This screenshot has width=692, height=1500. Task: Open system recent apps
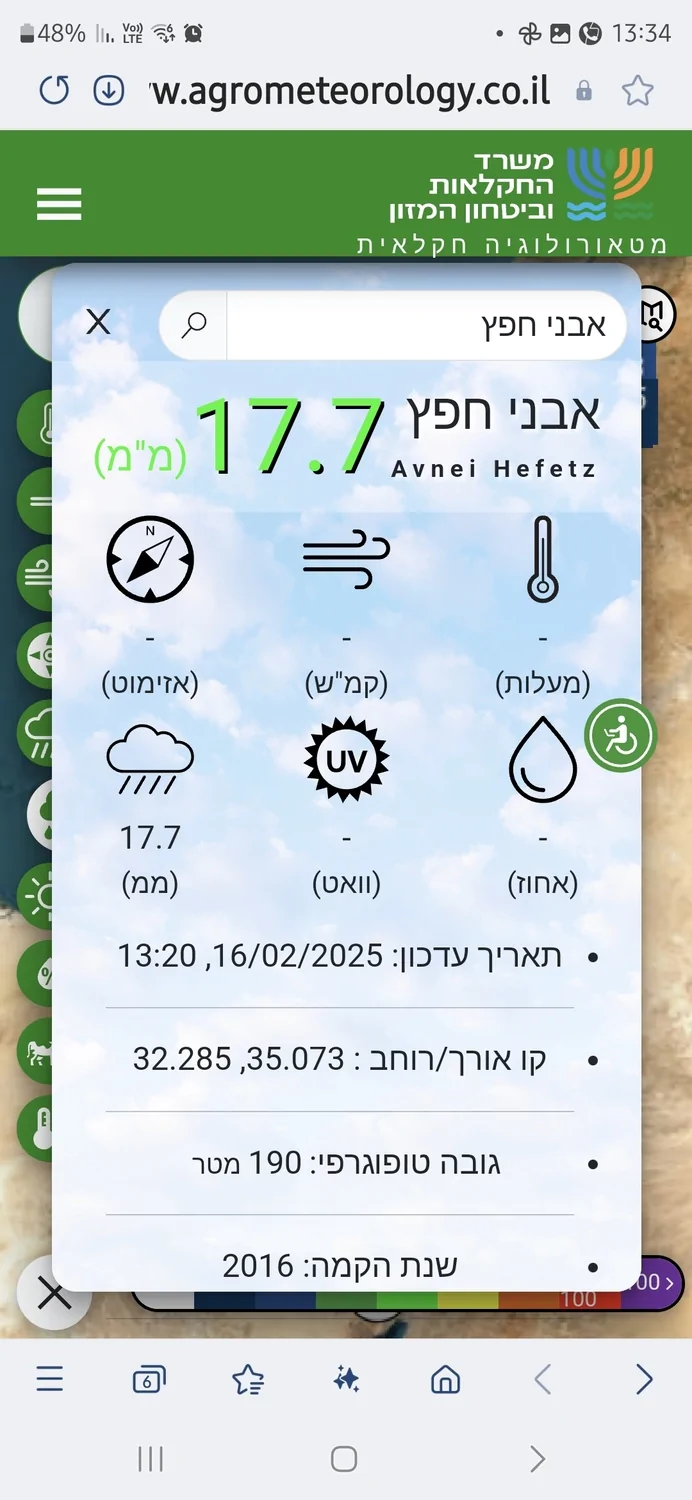tap(150, 1459)
